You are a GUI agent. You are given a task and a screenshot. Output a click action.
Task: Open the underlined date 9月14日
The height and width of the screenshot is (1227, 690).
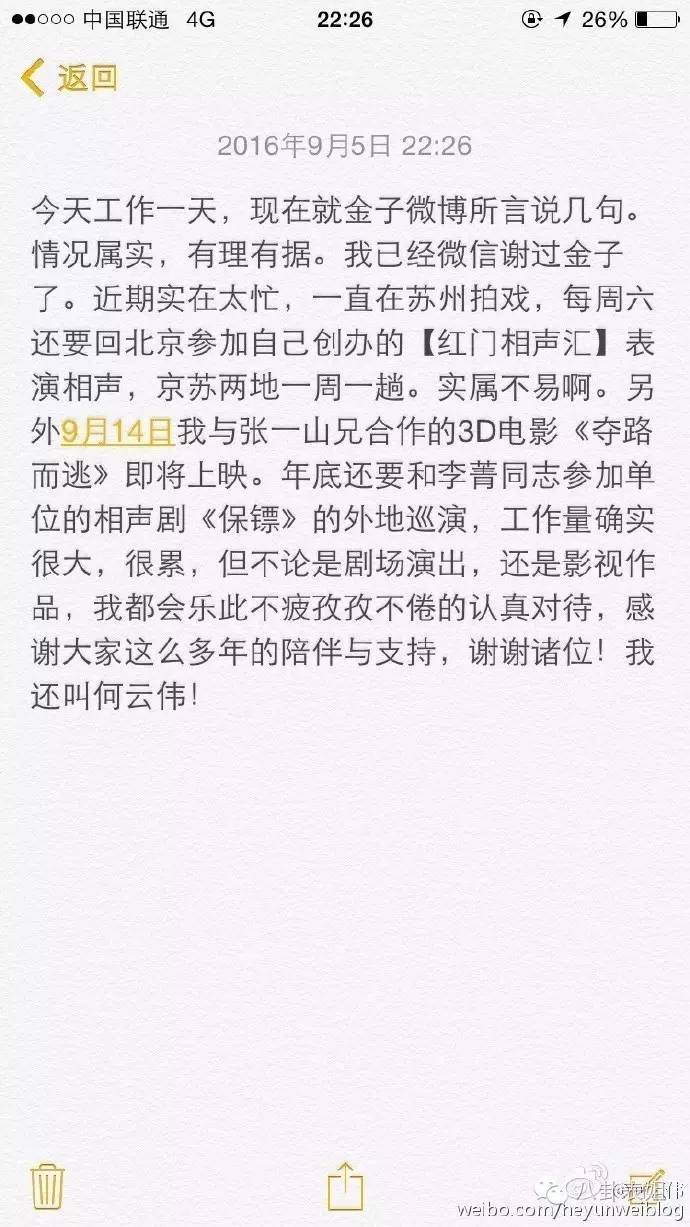[117, 432]
